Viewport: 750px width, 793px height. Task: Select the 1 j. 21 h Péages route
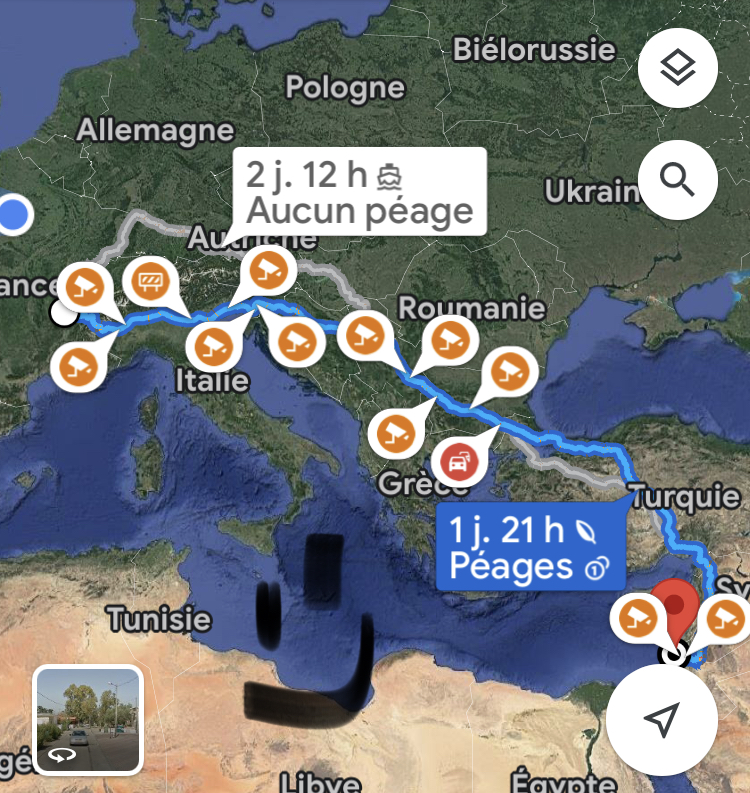click(x=530, y=547)
